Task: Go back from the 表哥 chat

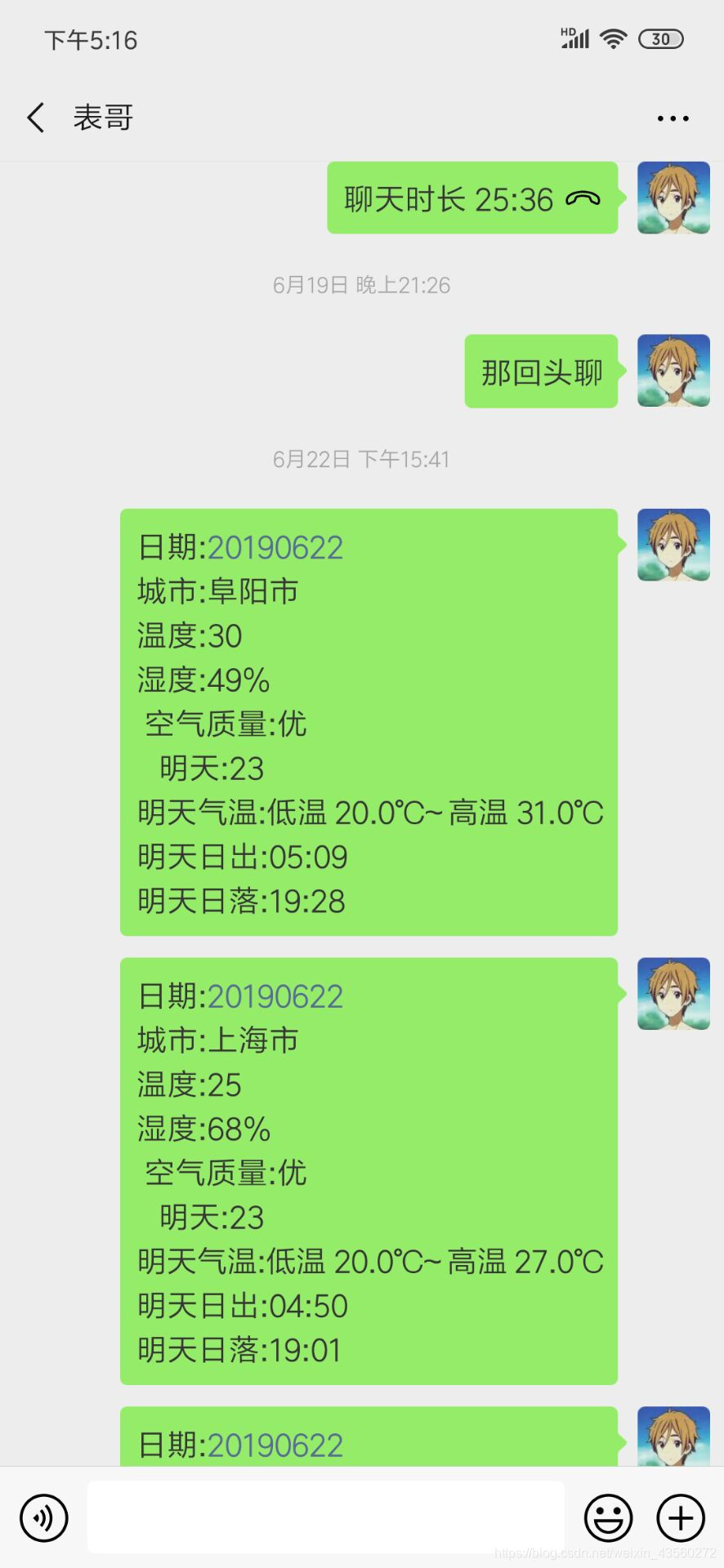Action: click(36, 118)
